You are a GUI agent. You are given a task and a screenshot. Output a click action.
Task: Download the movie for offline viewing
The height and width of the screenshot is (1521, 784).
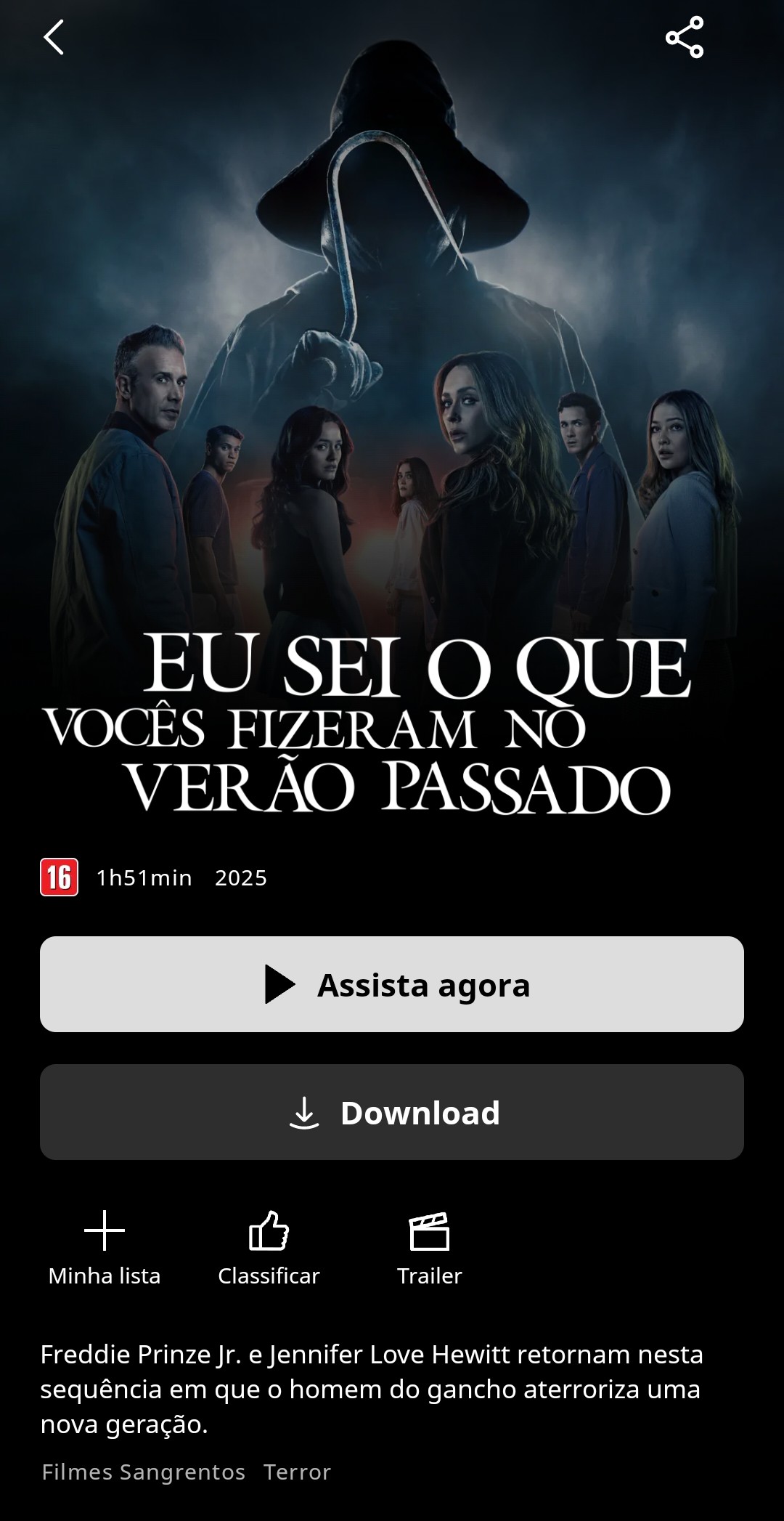392,1112
